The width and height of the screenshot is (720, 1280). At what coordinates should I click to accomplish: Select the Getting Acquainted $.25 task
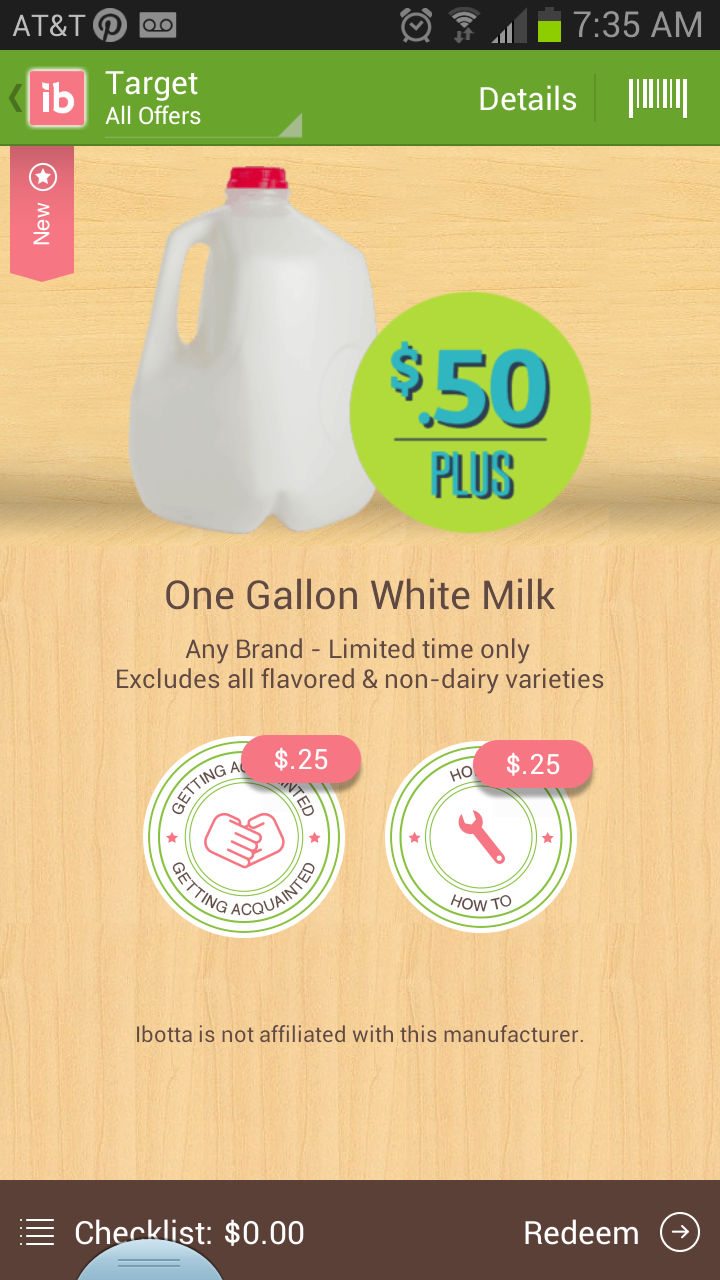click(x=244, y=837)
